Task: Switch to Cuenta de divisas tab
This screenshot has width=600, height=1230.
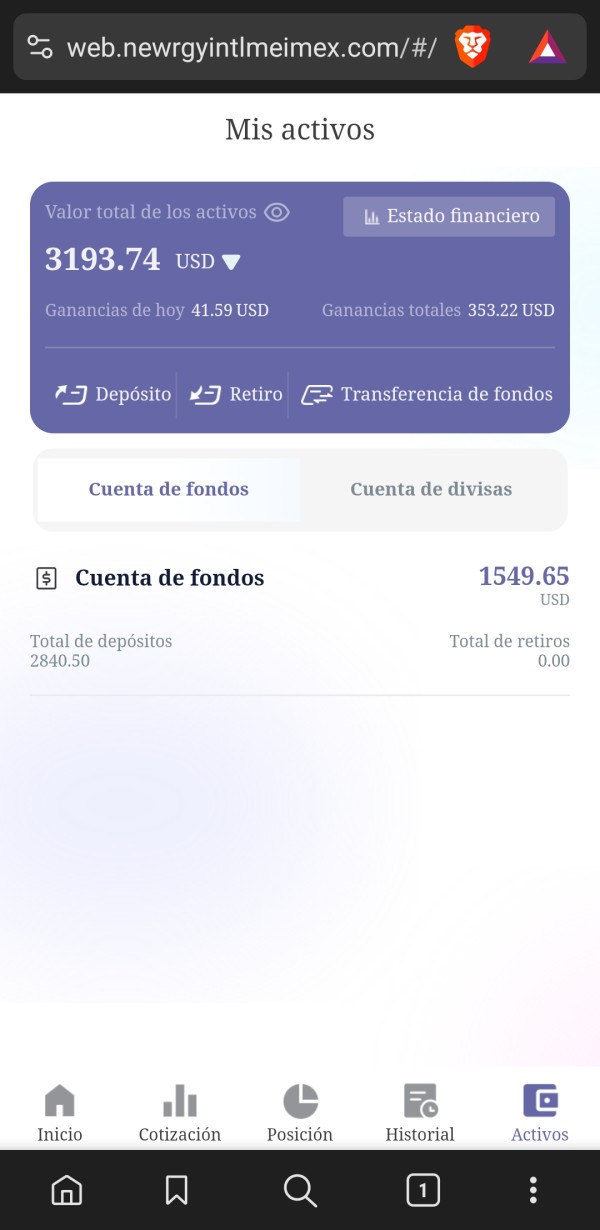Action: (x=431, y=490)
